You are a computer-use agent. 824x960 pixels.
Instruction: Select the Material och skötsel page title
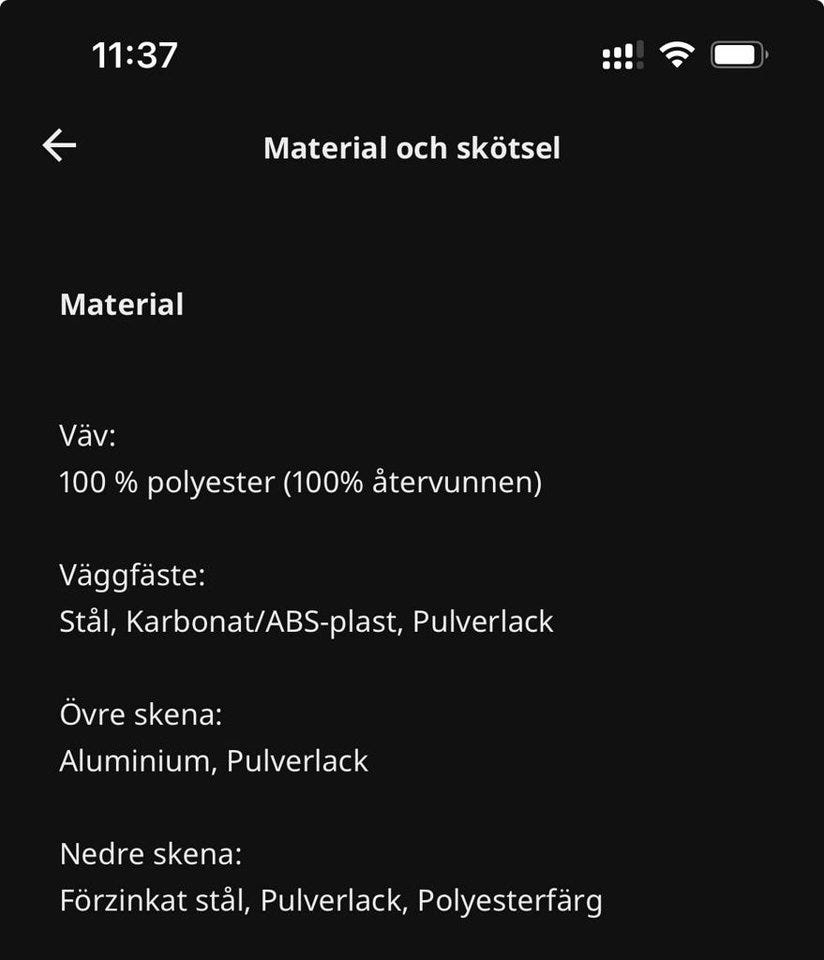click(x=411, y=148)
